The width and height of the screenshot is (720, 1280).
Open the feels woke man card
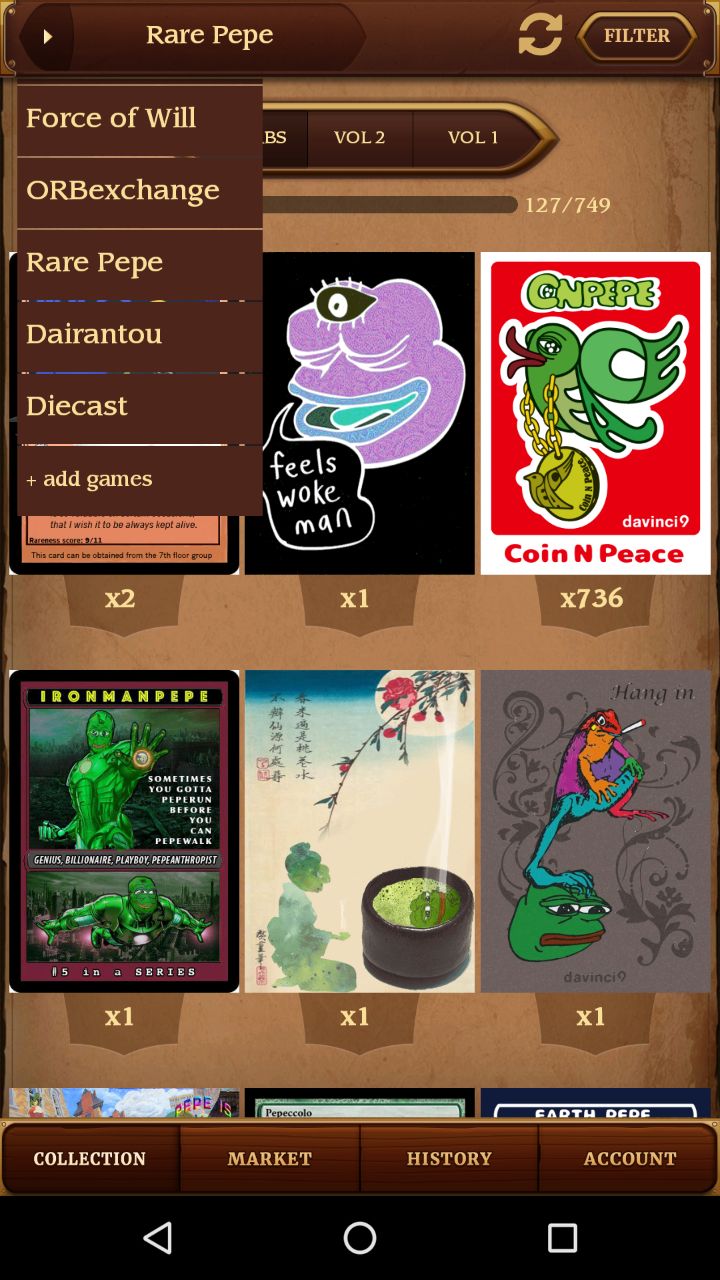click(x=360, y=413)
